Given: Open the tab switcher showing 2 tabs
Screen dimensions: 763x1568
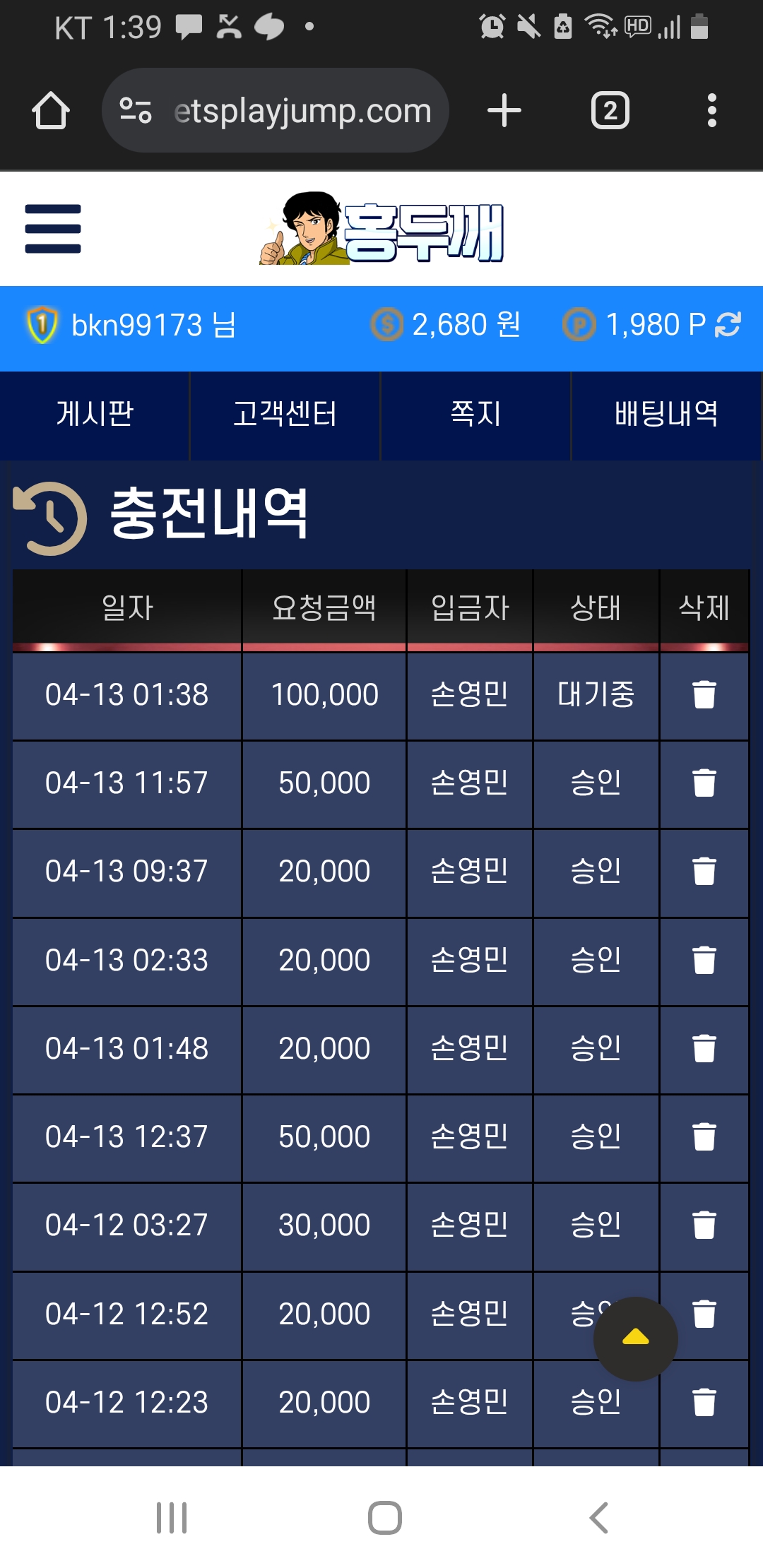Looking at the screenshot, I should [x=610, y=111].
